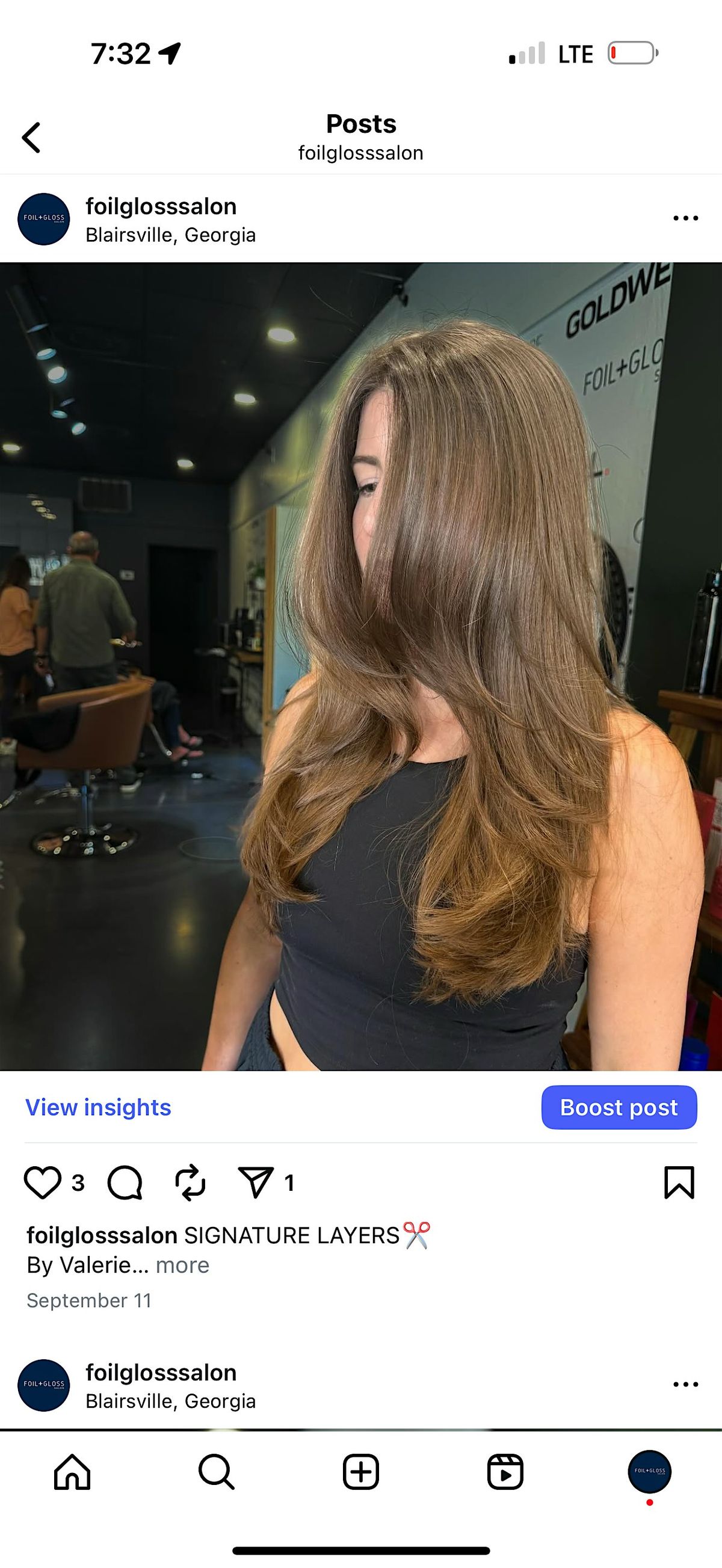
Task: Open the profile tab in bottom navigation
Action: pos(650,1472)
